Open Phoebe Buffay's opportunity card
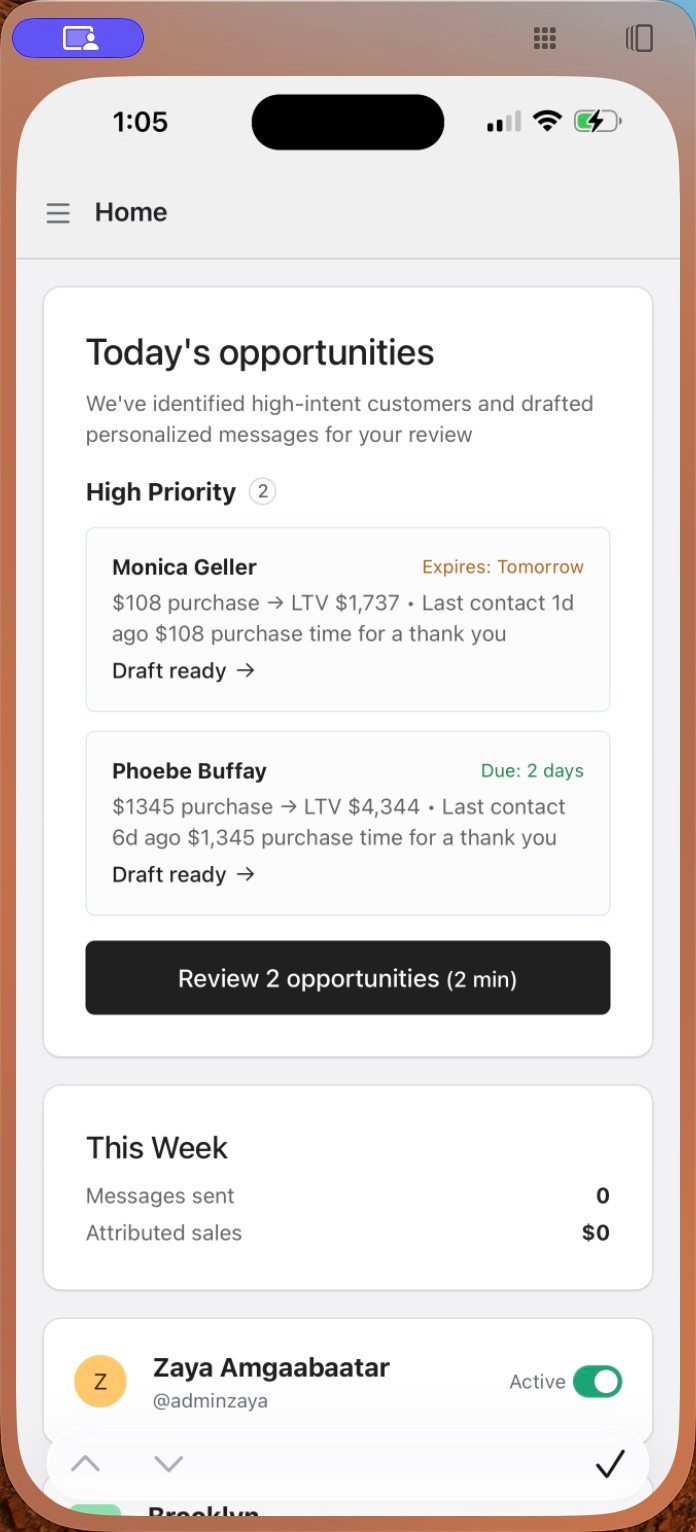Viewport: 696px width, 1532px height. click(347, 822)
